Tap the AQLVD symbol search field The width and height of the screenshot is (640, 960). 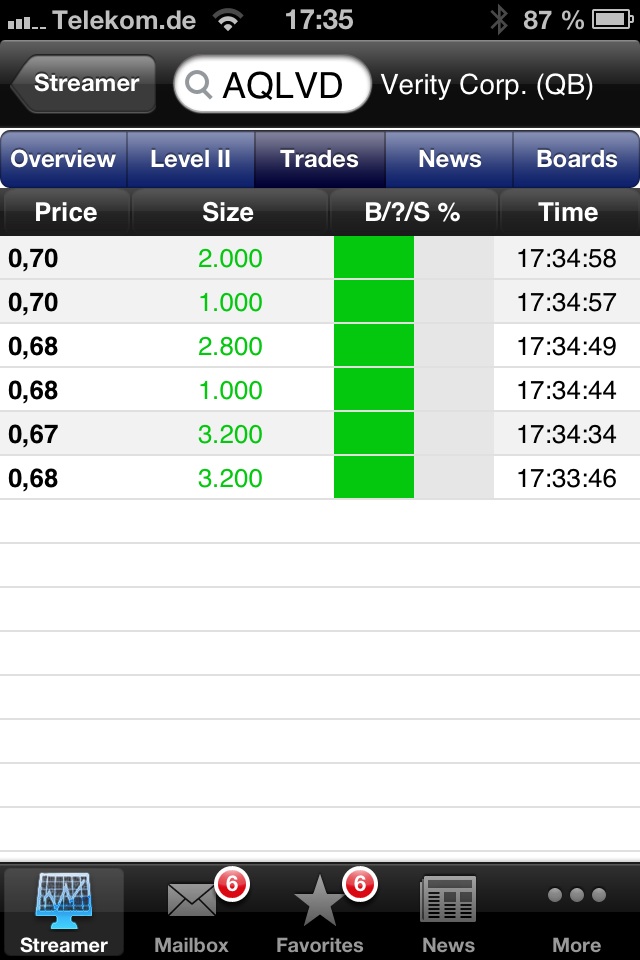pyautogui.click(x=272, y=85)
